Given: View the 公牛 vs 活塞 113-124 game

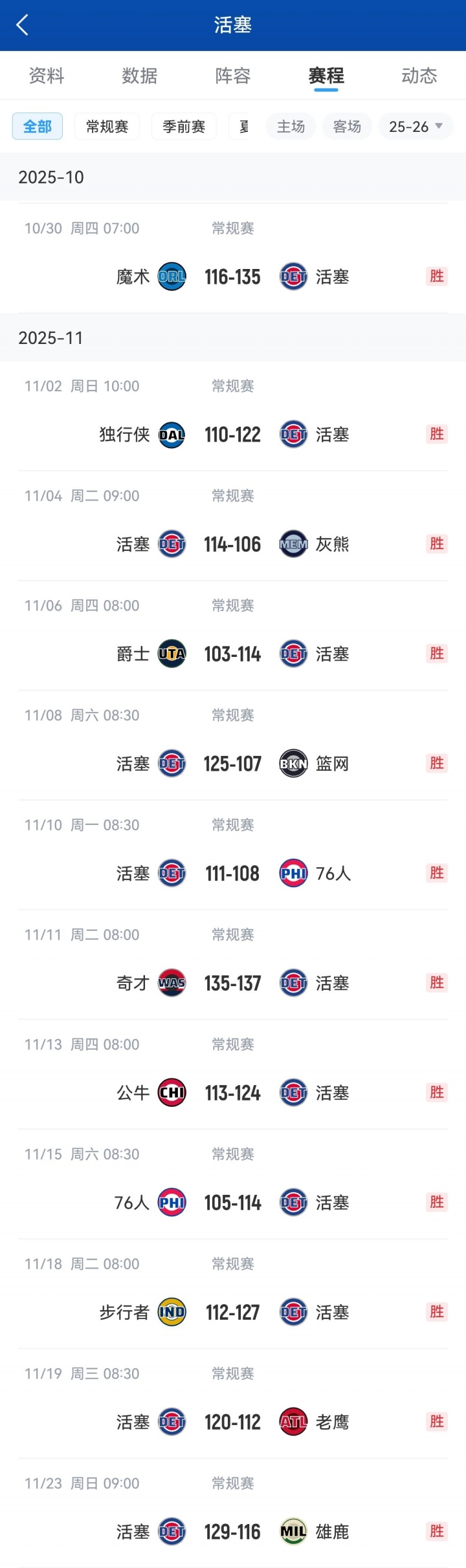Looking at the screenshot, I should 233,1093.
